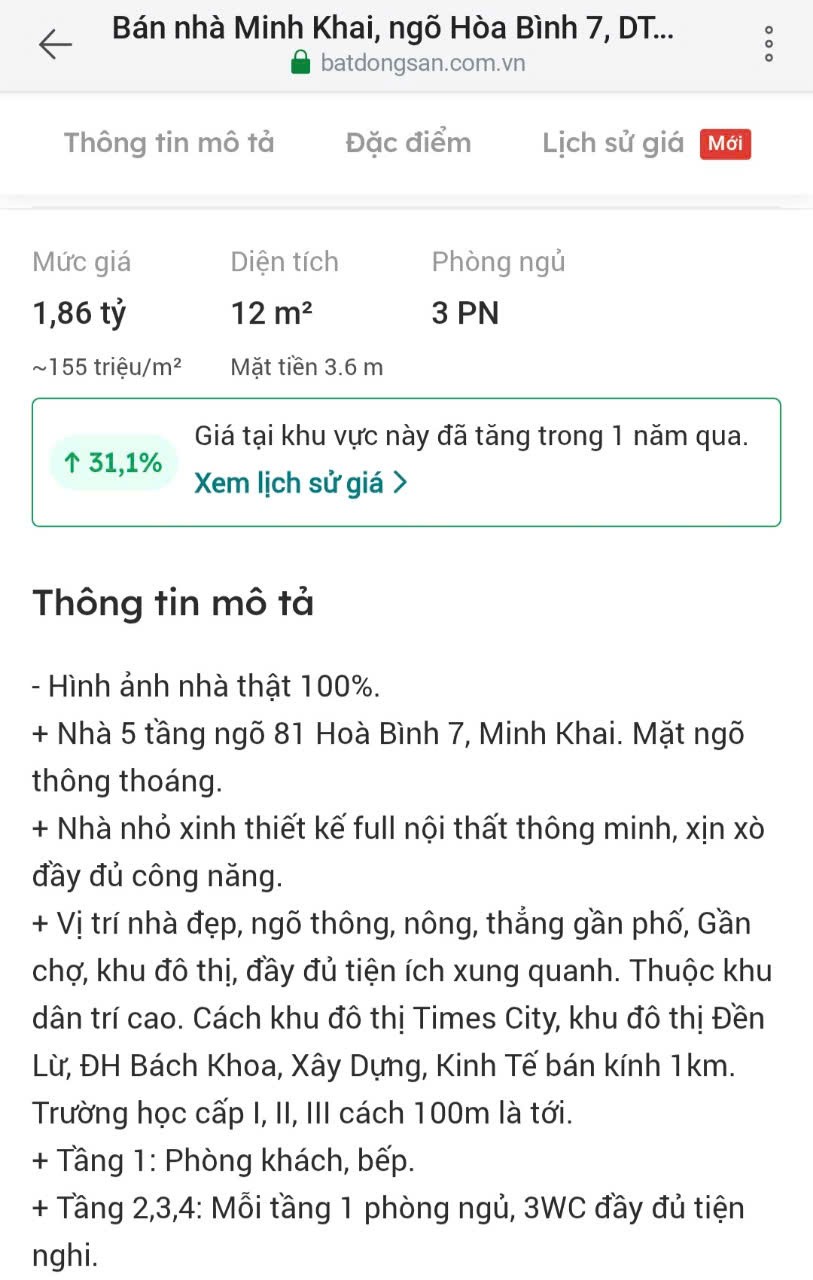
Task: Switch to the Đặc điểm tab
Action: tap(408, 143)
